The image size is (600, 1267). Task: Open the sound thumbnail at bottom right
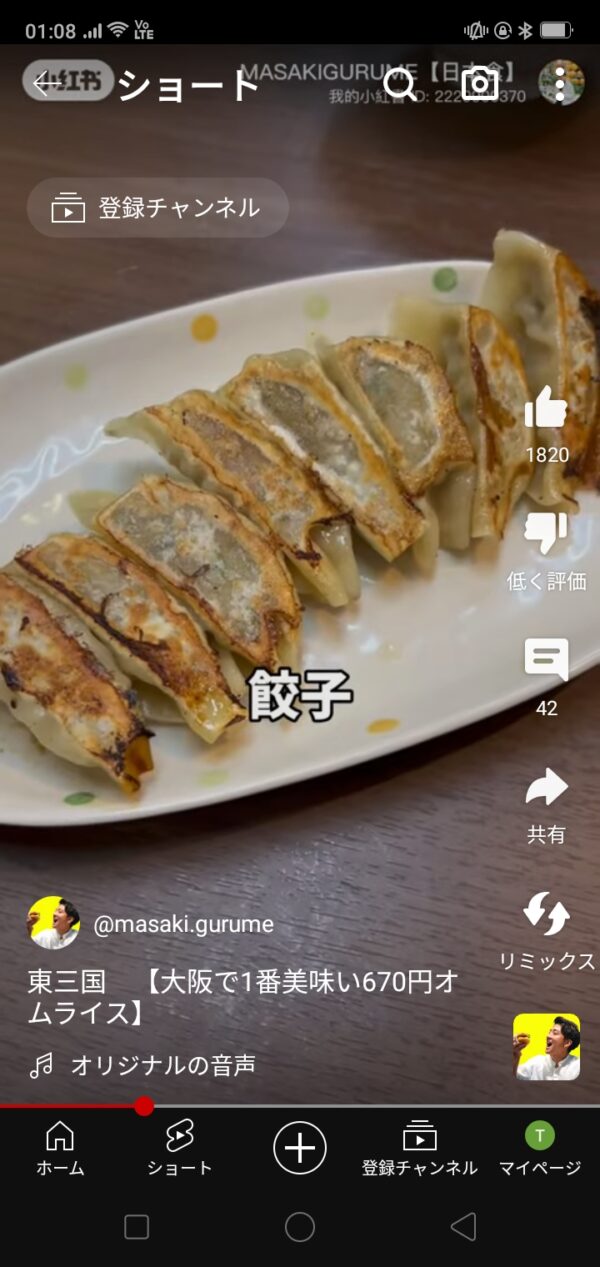coord(546,1047)
